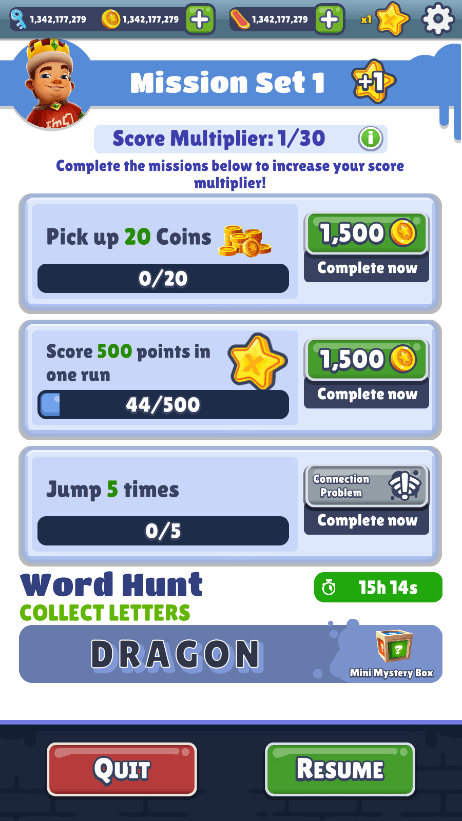Viewport: 462px width, 821px height.
Task: Add more coins with the plus button
Action: pyautogui.click(x=200, y=19)
